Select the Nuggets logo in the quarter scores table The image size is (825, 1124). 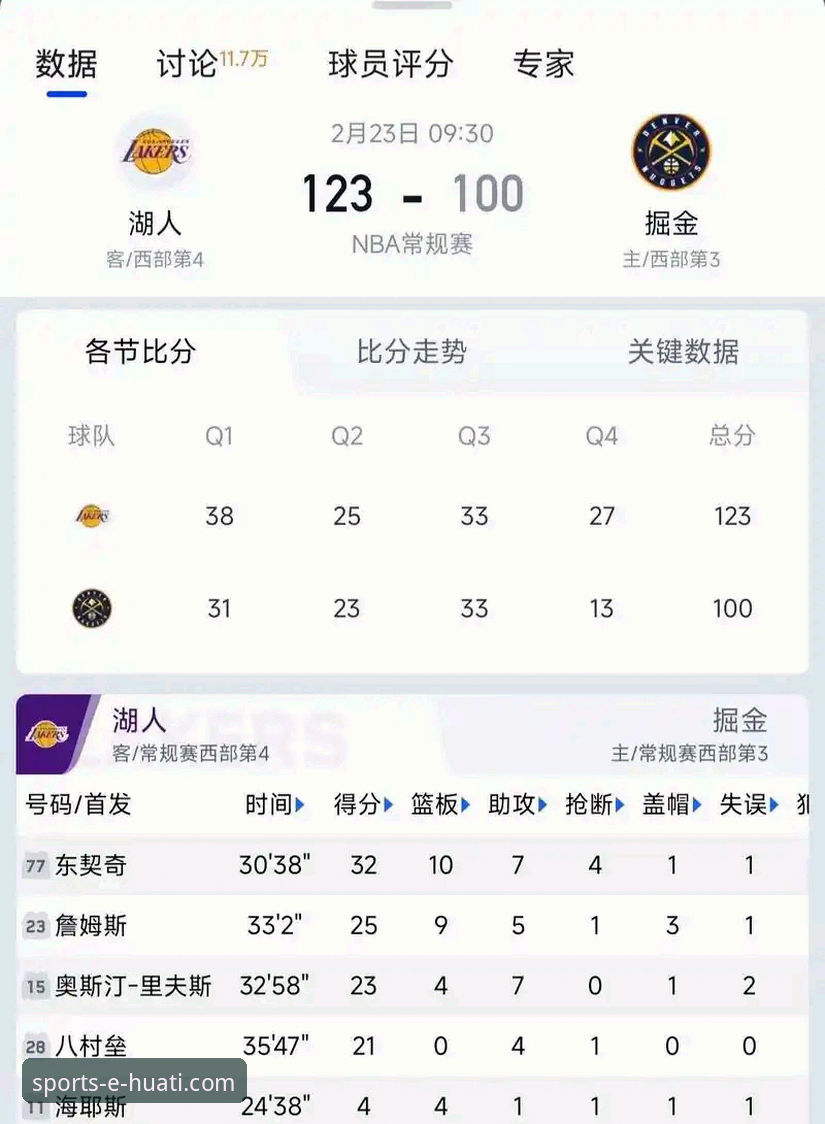(x=91, y=608)
